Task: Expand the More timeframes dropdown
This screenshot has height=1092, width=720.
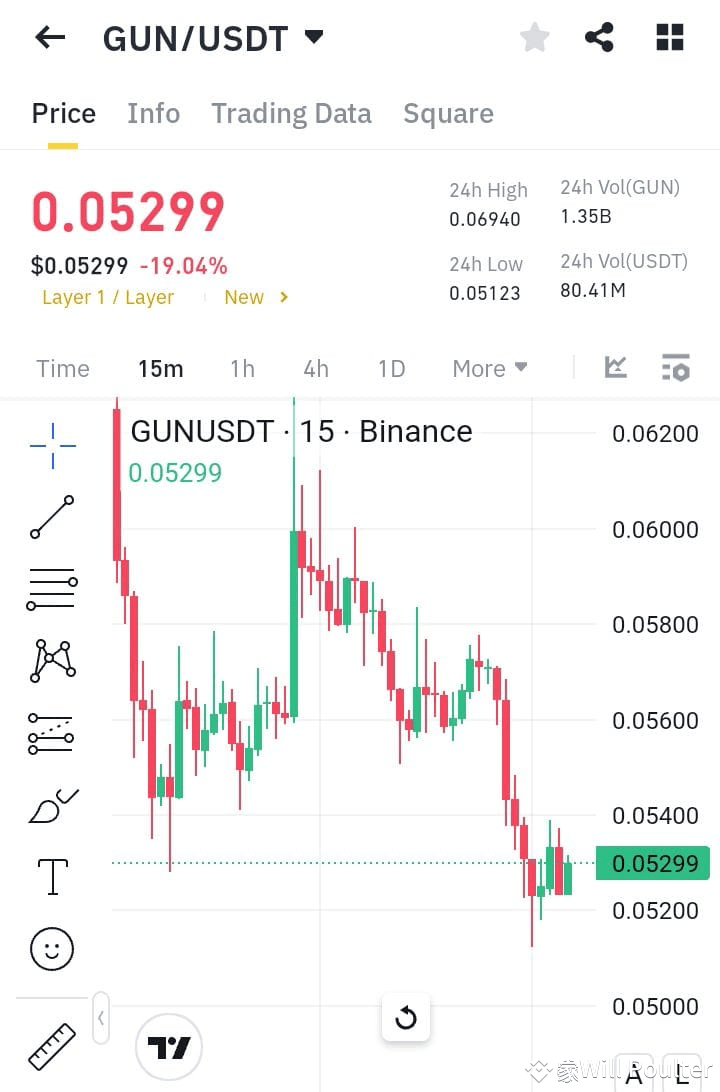Action: 489,368
